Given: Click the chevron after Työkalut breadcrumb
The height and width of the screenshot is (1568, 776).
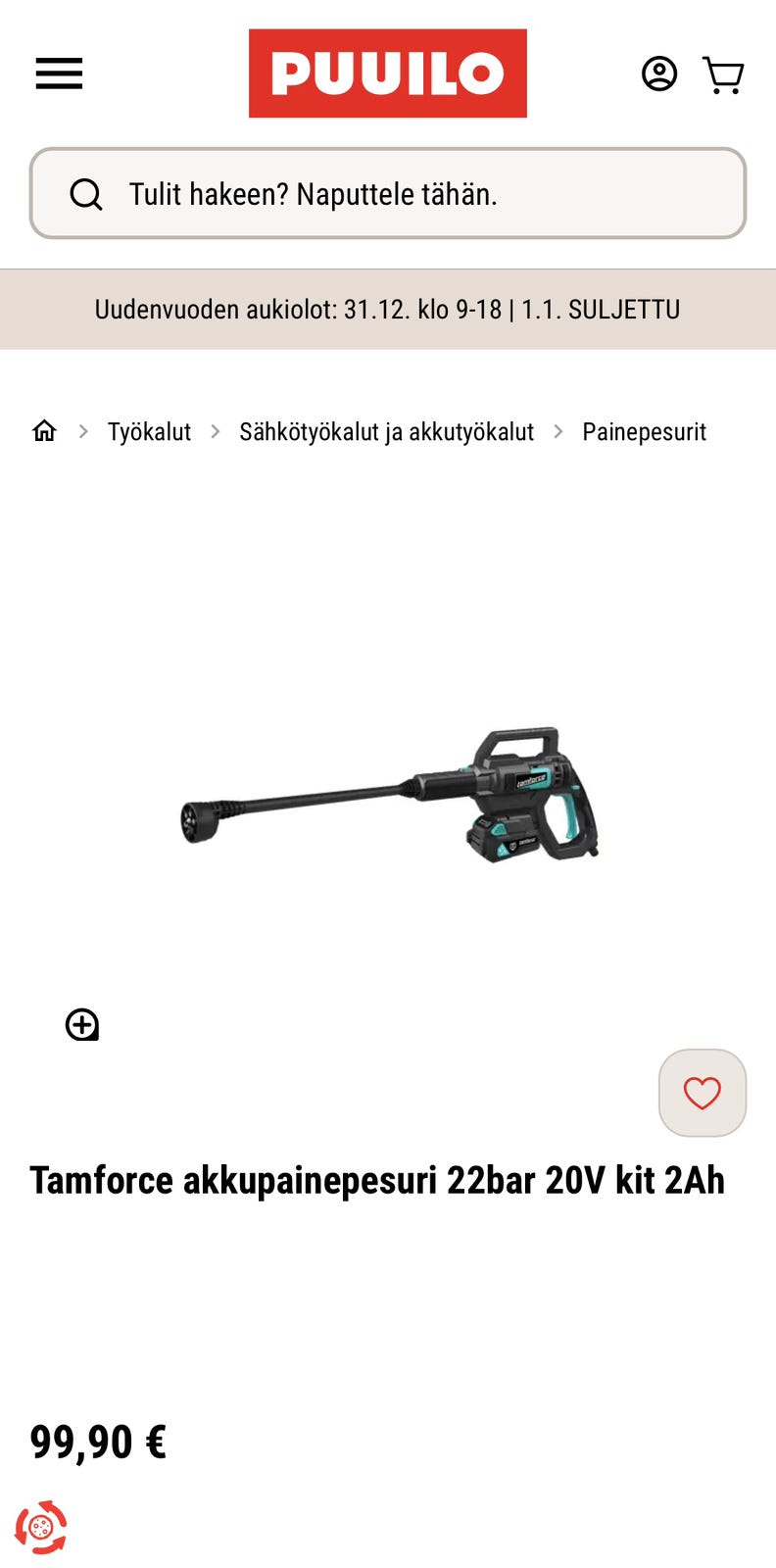Looking at the screenshot, I should pos(215,431).
